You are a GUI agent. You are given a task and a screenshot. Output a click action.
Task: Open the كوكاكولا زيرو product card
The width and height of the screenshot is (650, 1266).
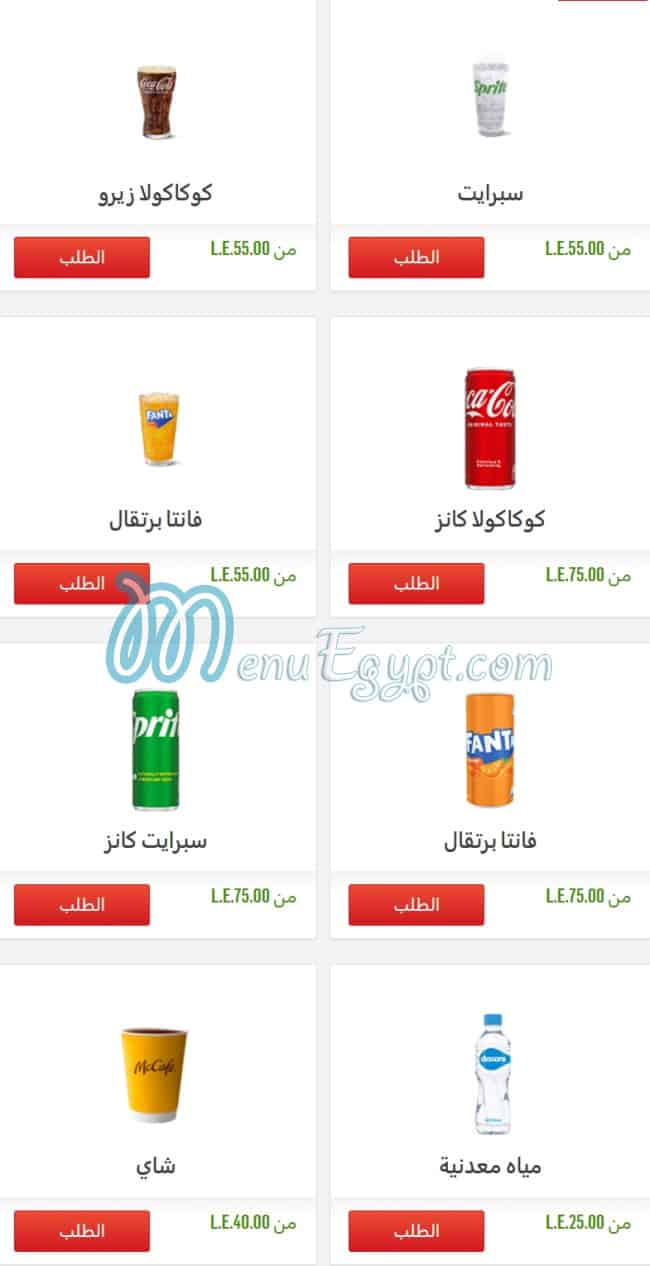pos(156,104)
